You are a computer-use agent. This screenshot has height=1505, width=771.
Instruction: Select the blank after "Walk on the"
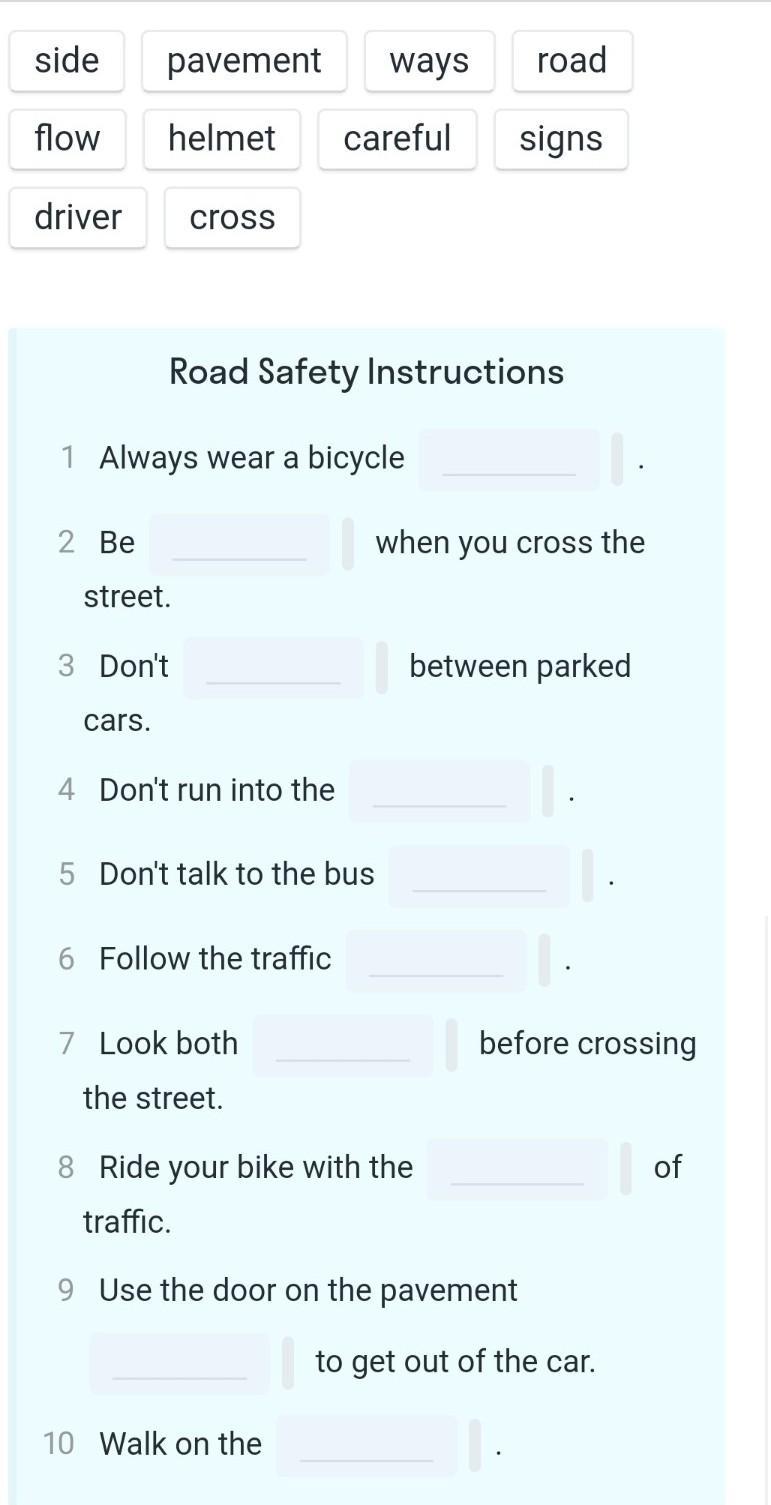pos(367,1446)
